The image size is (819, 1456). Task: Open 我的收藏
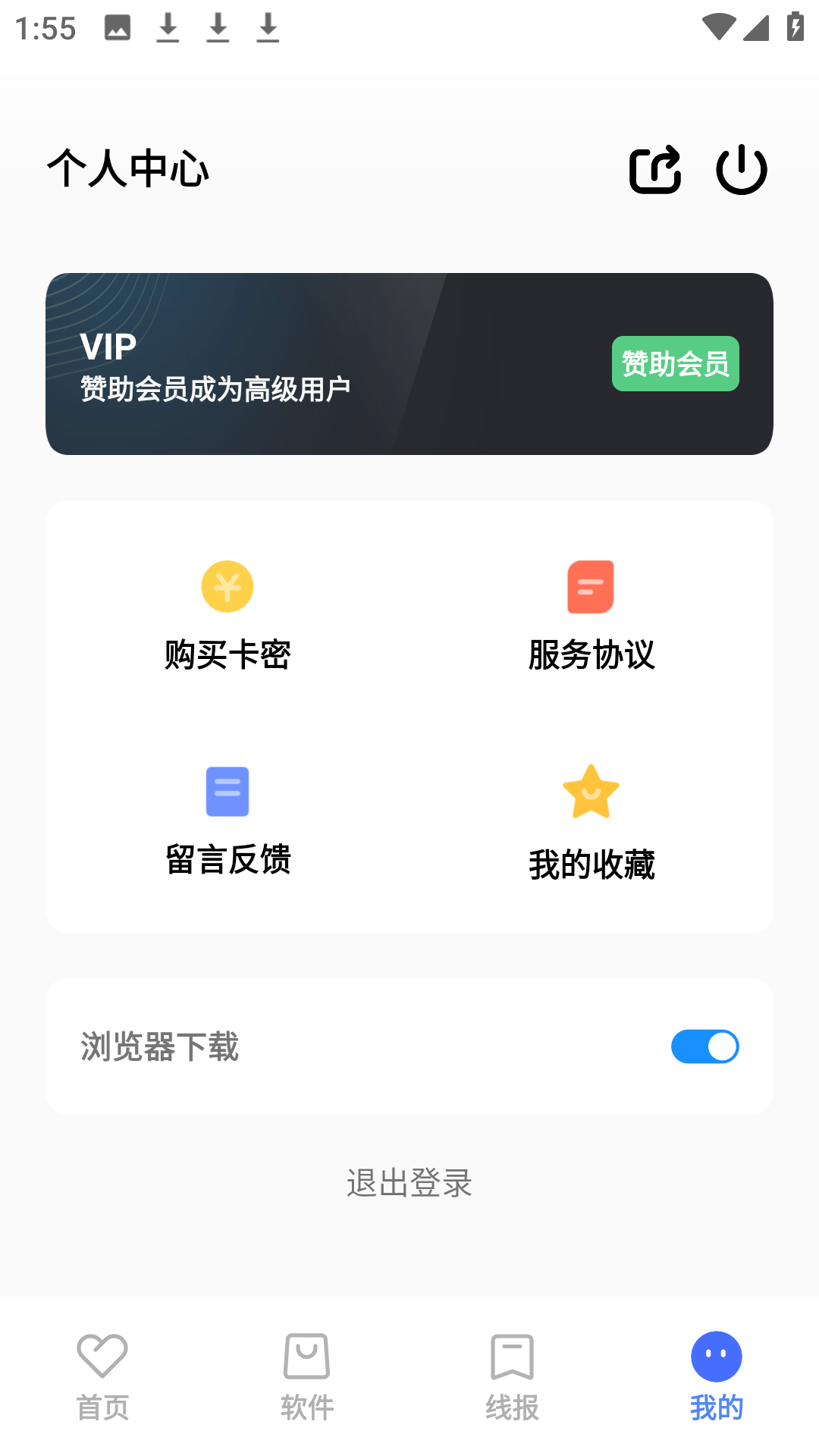click(591, 824)
